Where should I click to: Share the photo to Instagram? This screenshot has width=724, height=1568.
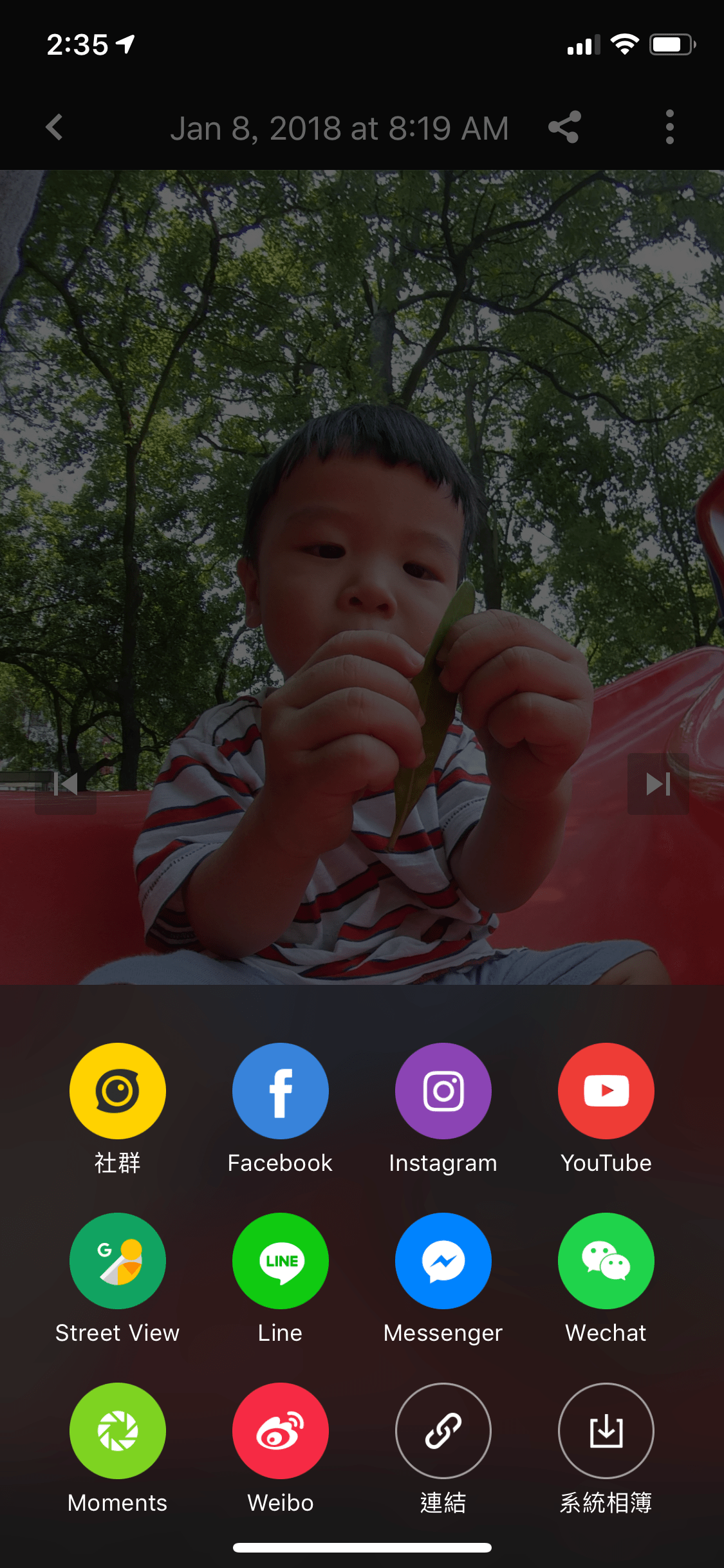click(x=443, y=1091)
